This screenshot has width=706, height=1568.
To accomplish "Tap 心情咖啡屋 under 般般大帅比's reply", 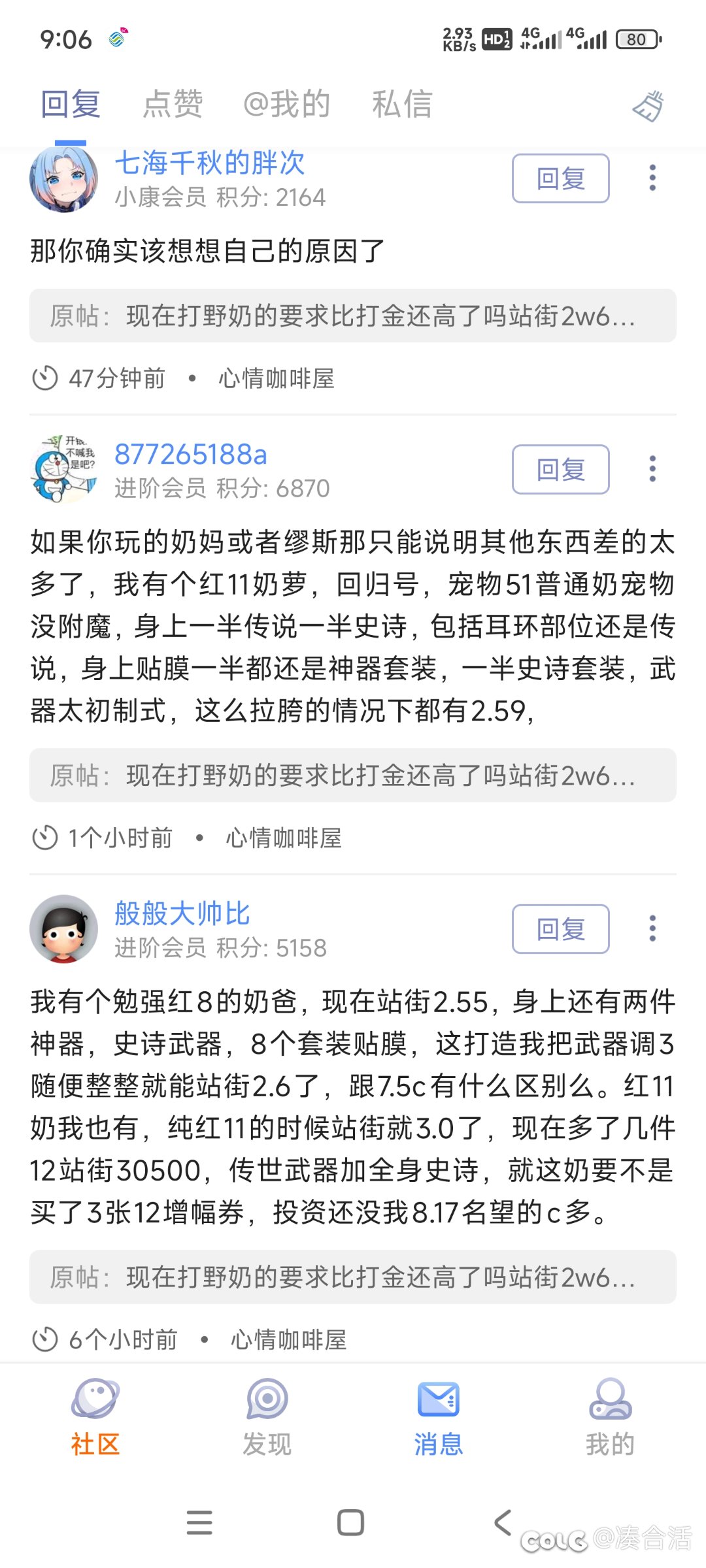I will click(288, 1339).
